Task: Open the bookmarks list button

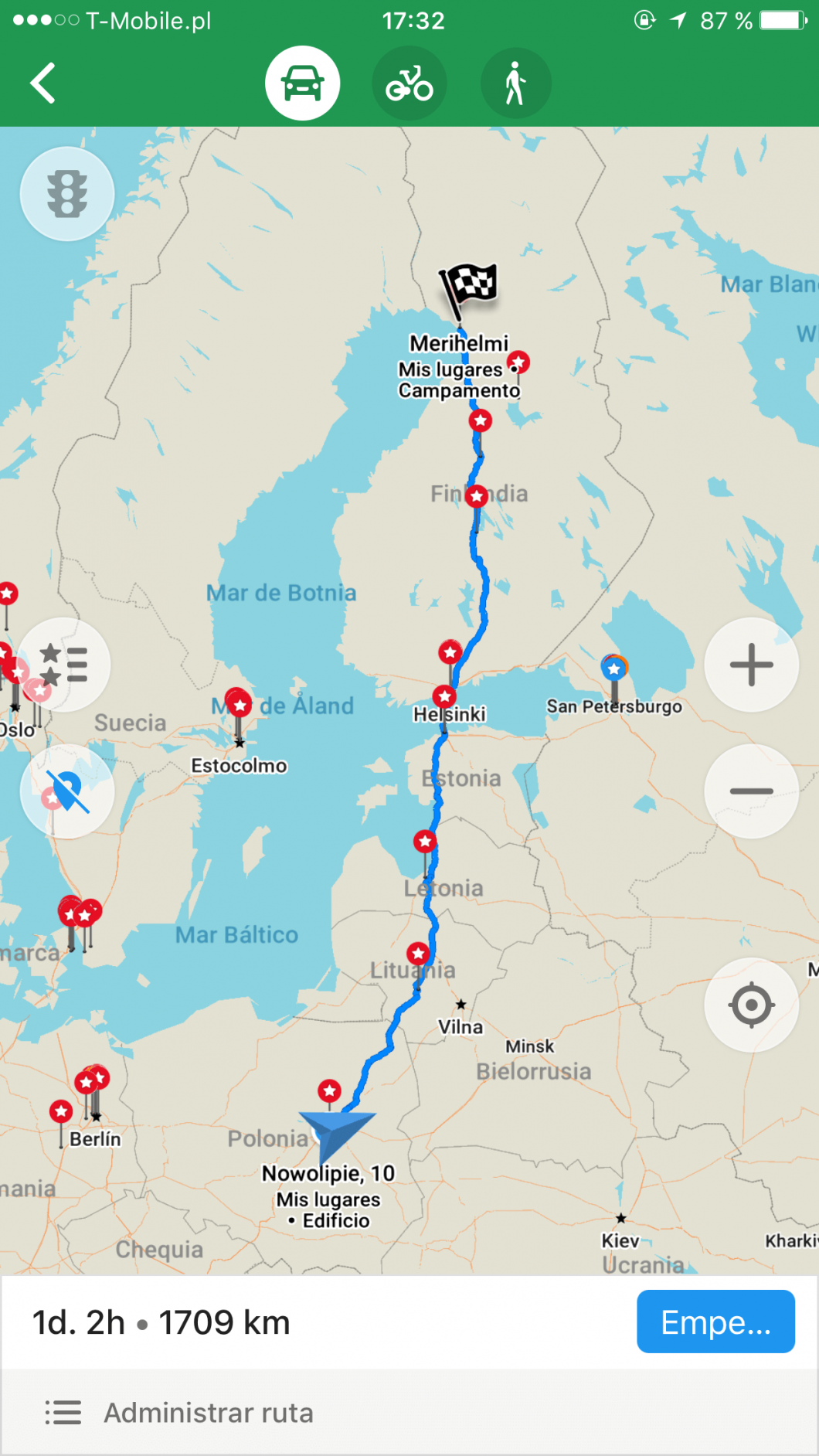Action: click(x=63, y=665)
